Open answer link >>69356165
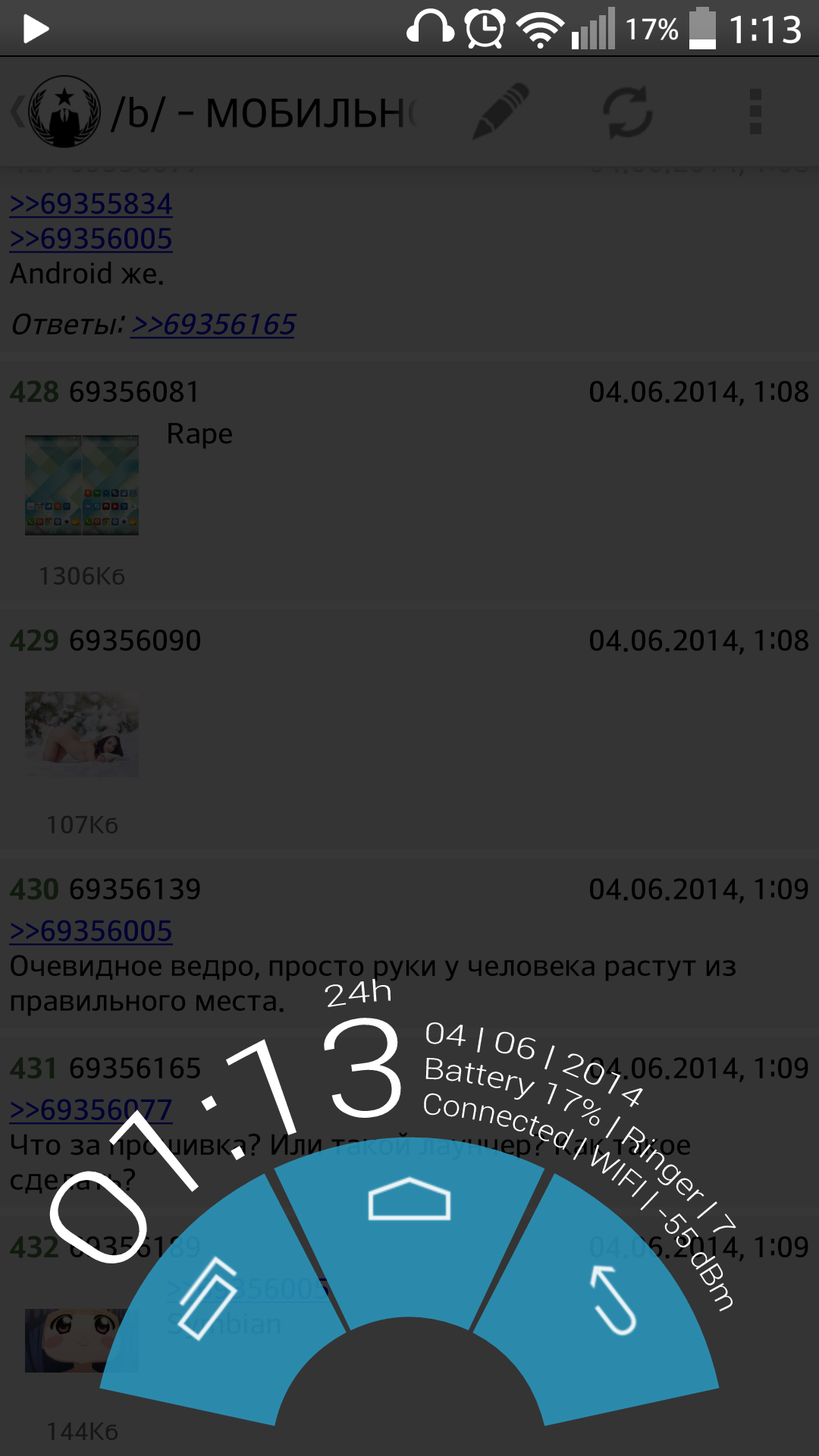This screenshot has height=1456, width=819. coord(213,325)
